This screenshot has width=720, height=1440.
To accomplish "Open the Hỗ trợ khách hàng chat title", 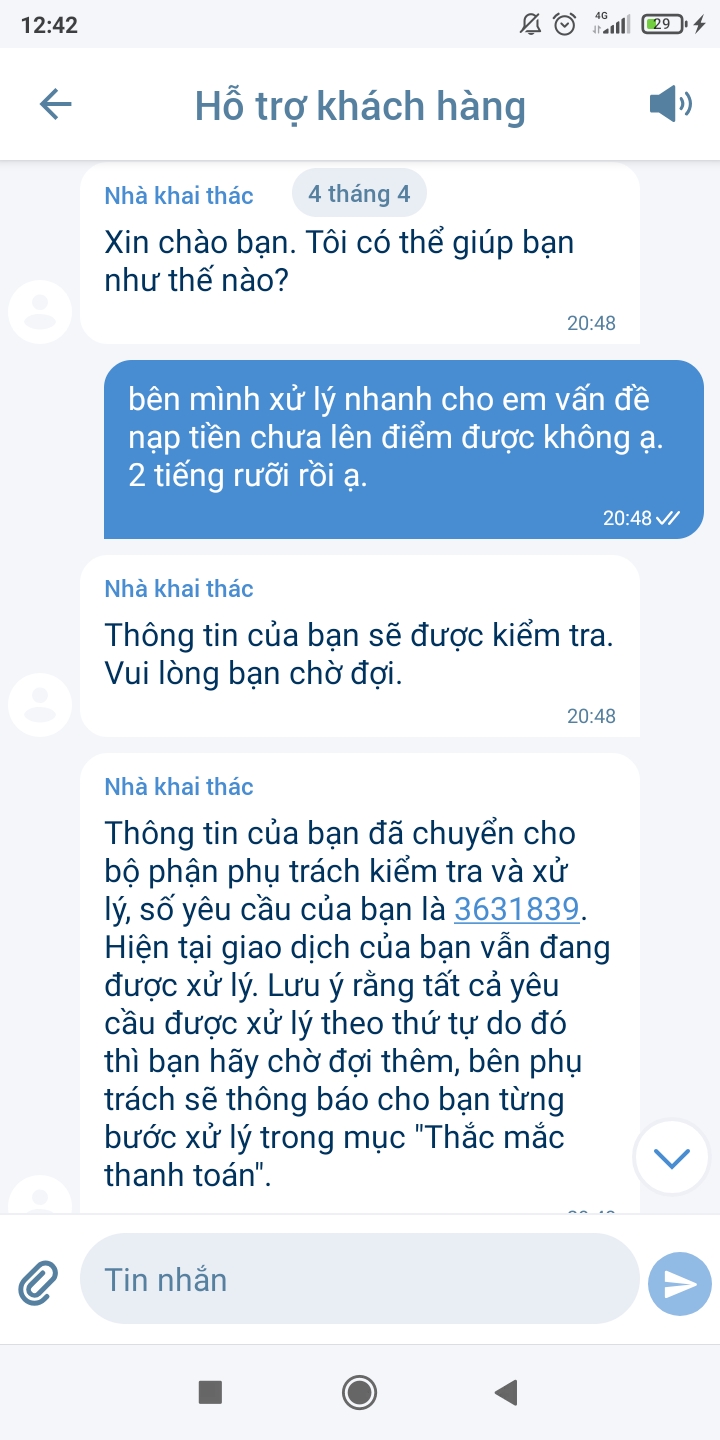I will (360, 105).
